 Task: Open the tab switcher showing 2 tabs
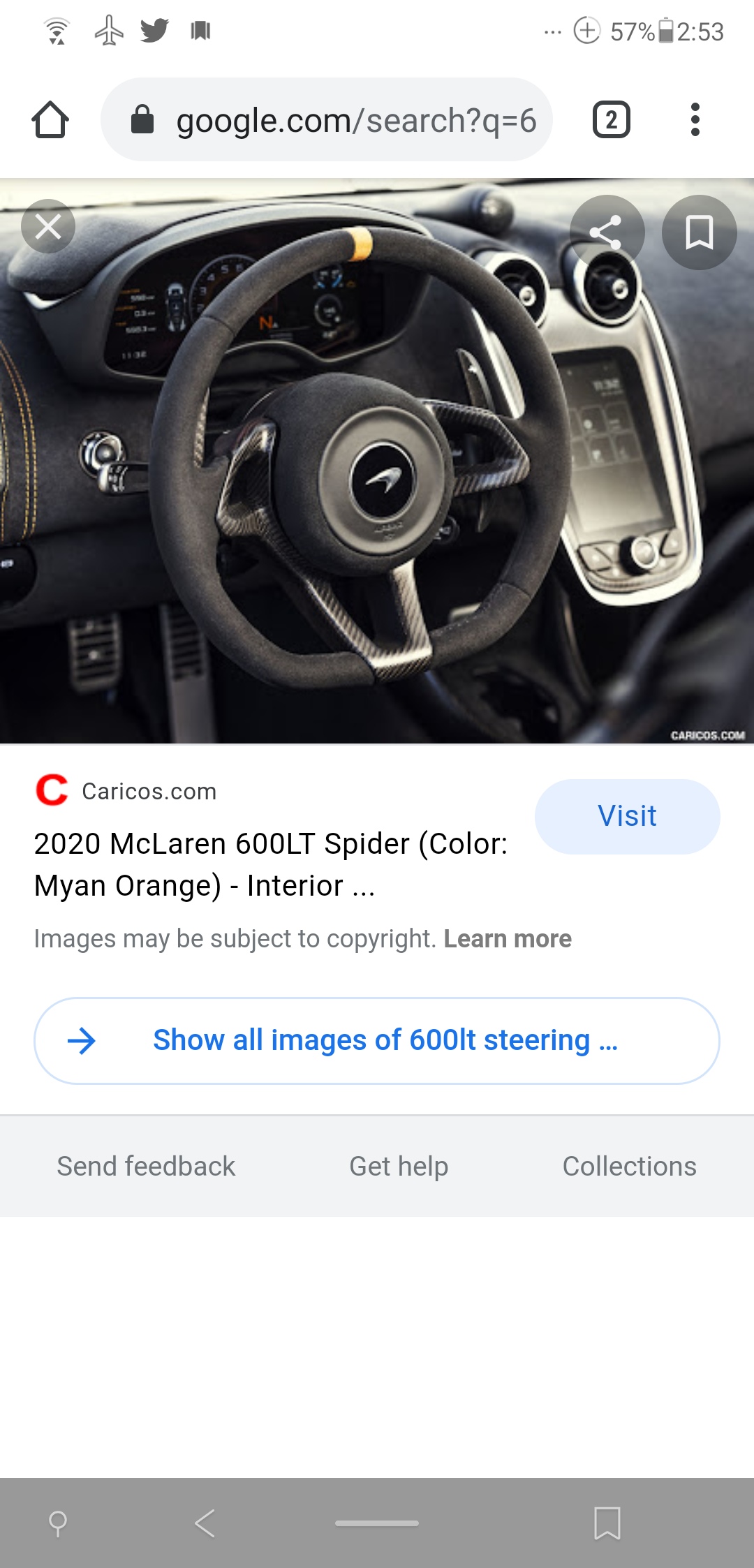tap(611, 119)
